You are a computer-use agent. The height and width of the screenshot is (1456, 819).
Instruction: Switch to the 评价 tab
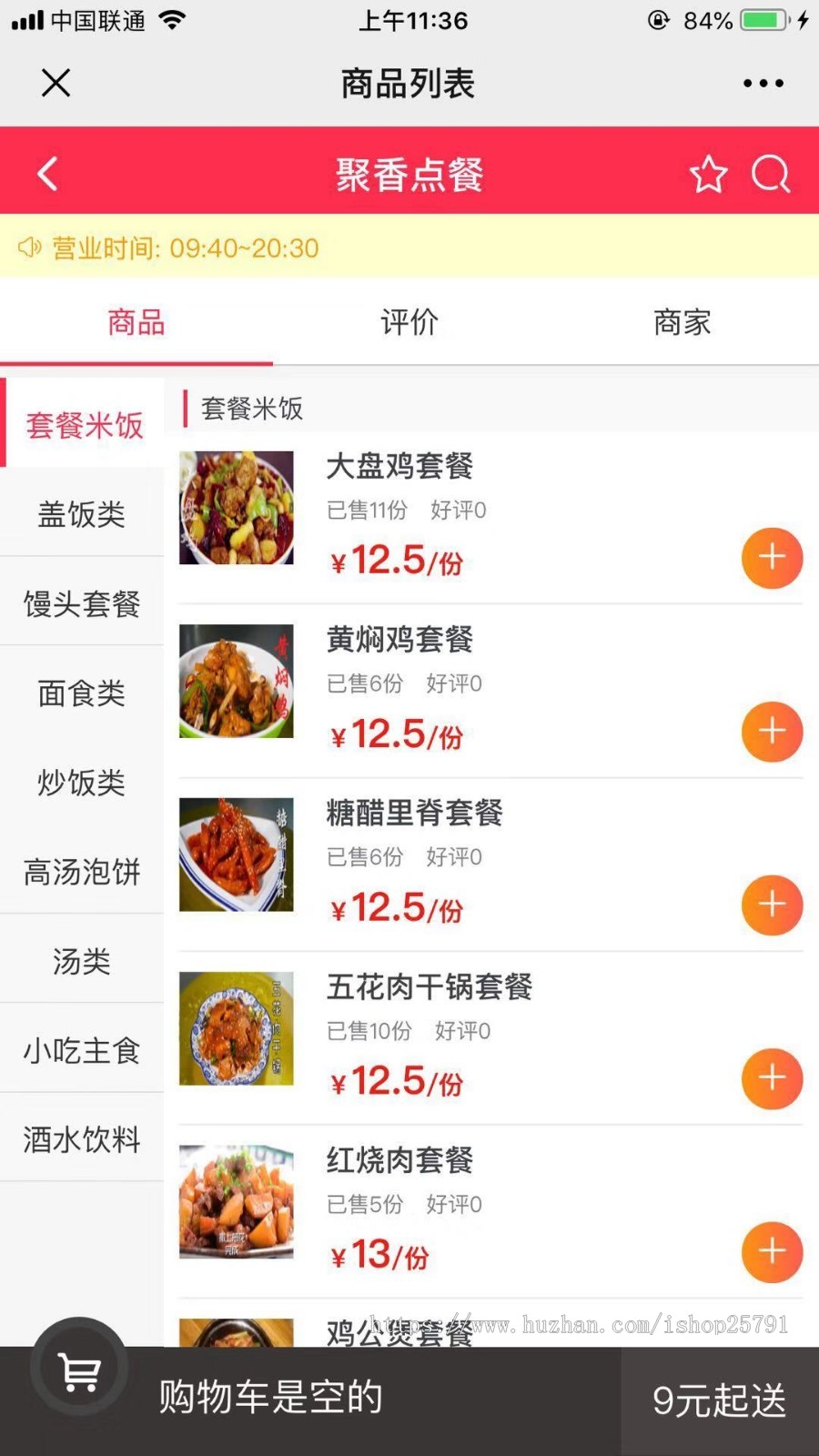click(409, 322)
